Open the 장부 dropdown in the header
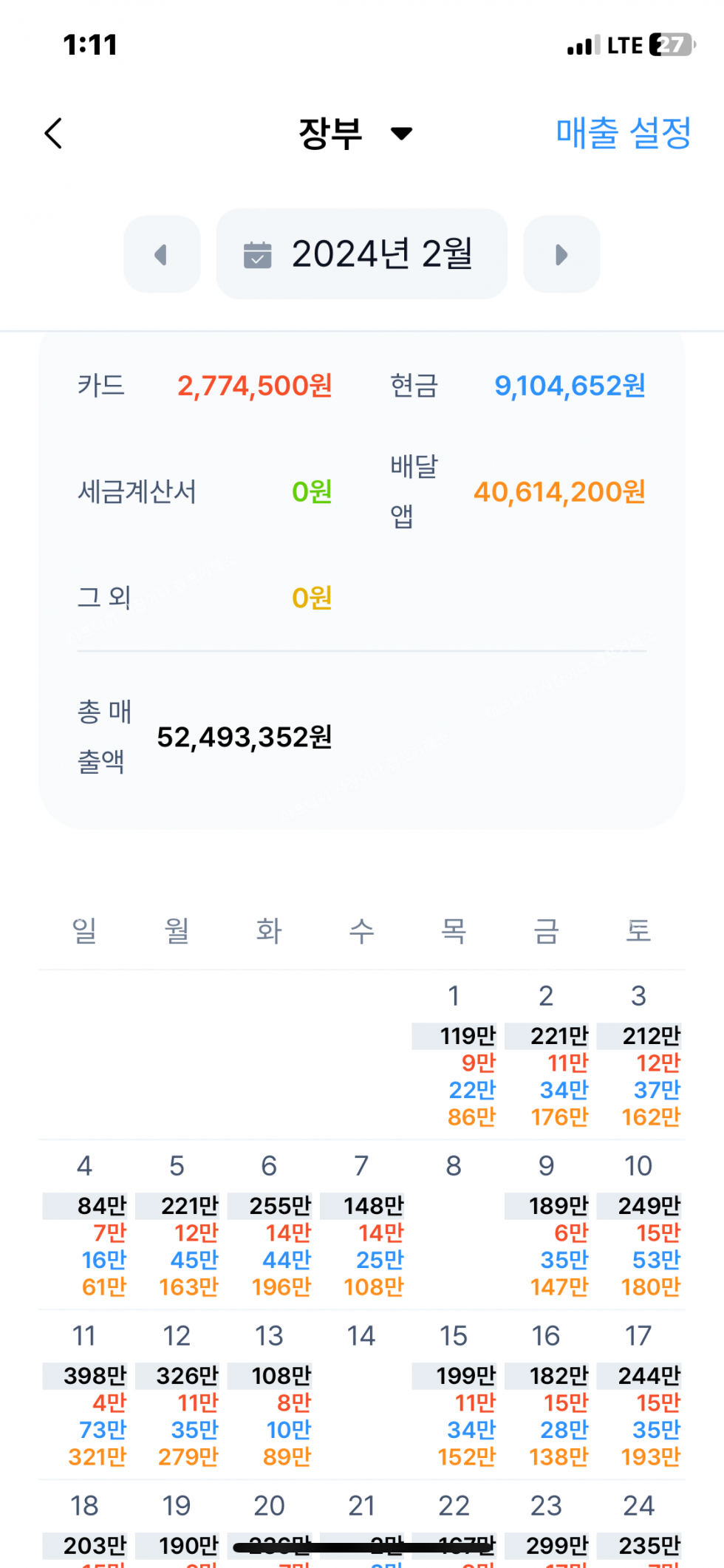 pyautogui.click(x=355, y=134)
